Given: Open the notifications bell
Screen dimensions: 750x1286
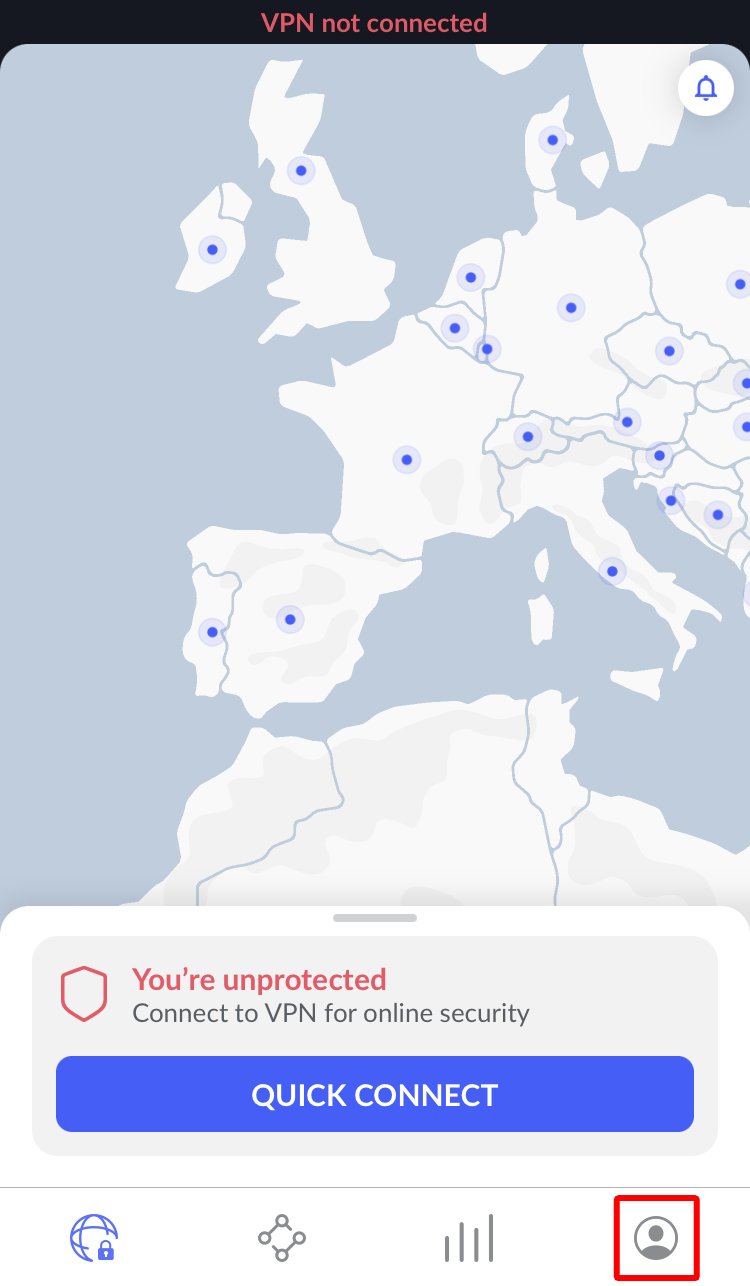Looking at the screenshot, I should tap(706, 89).
